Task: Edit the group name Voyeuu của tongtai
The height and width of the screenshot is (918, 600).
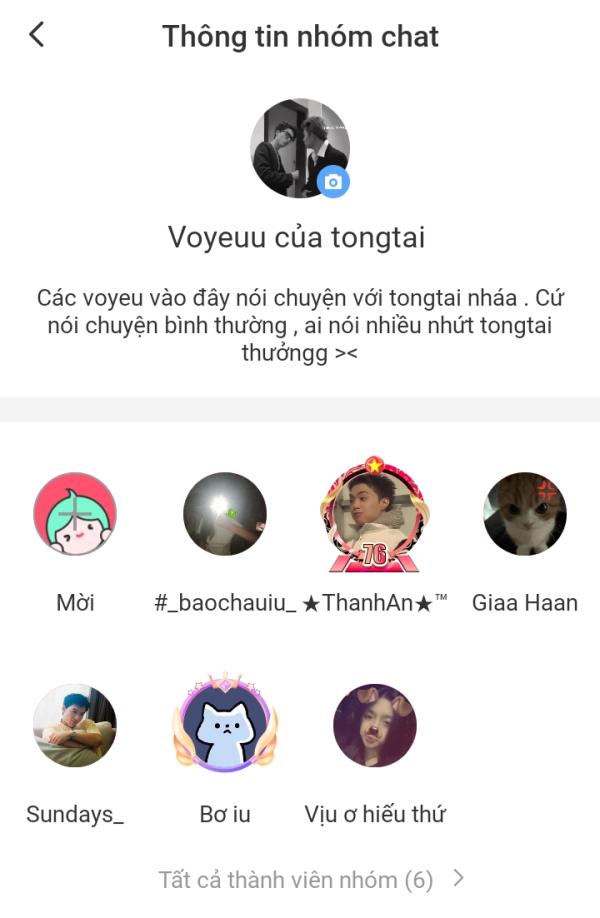Action: (296, 237)
